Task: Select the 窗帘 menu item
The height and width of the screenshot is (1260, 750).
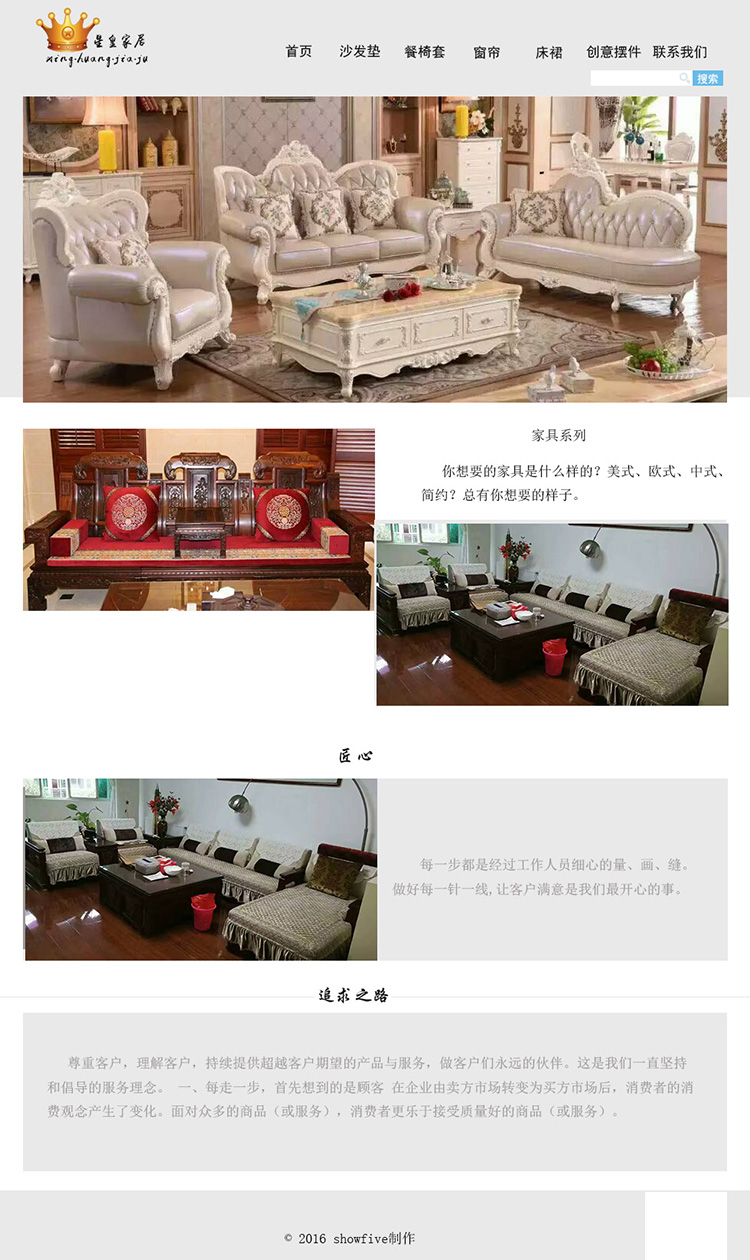Action: click(x=487, y=53)
